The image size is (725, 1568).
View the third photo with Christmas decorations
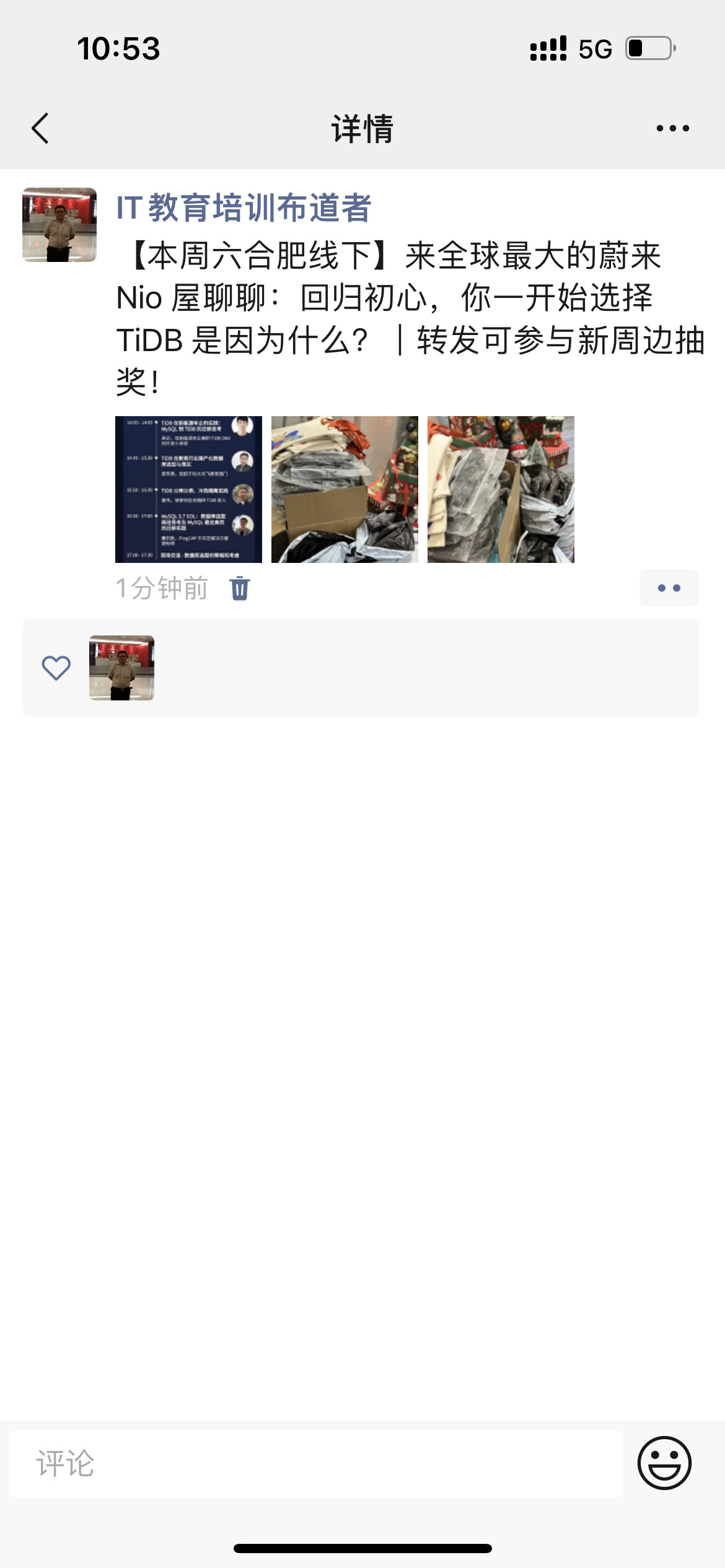click(x=501, y=489)
